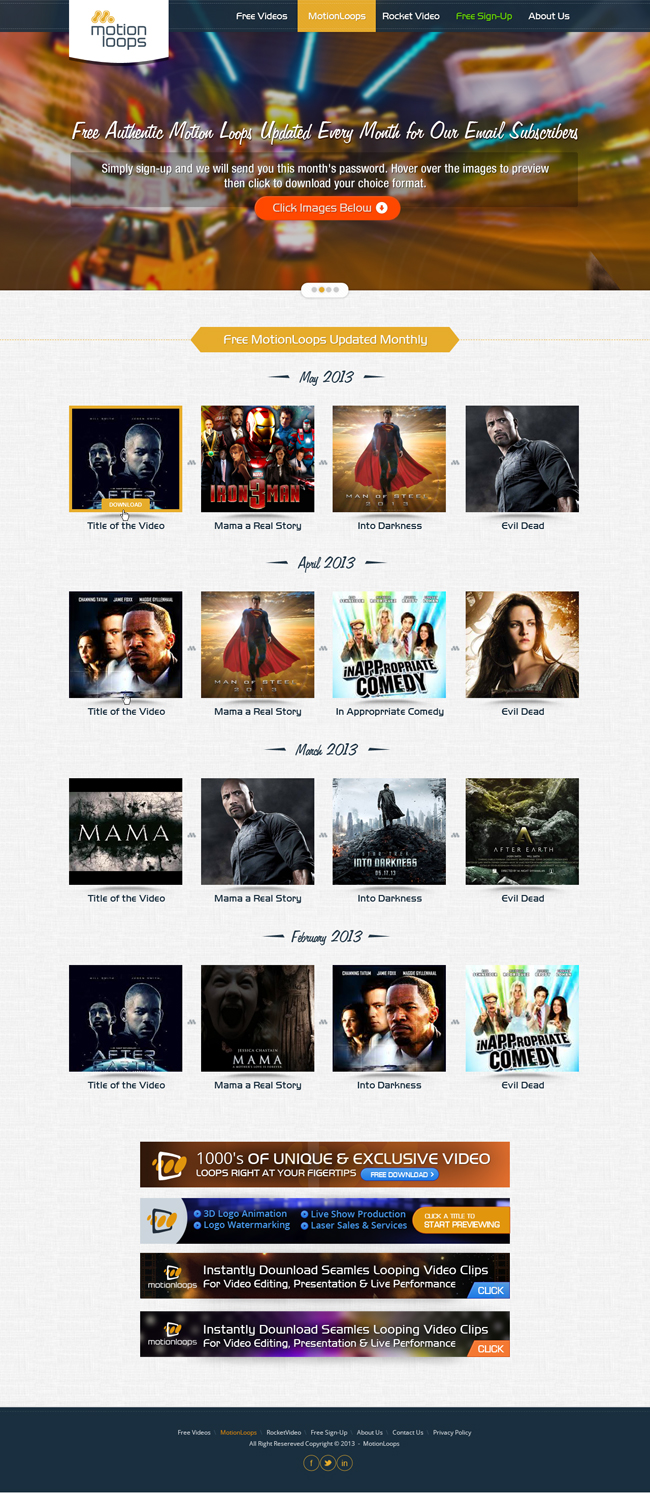Open Free Videos in the top menu
Screen dimensions: 650x1493
(x=261, y=16)
